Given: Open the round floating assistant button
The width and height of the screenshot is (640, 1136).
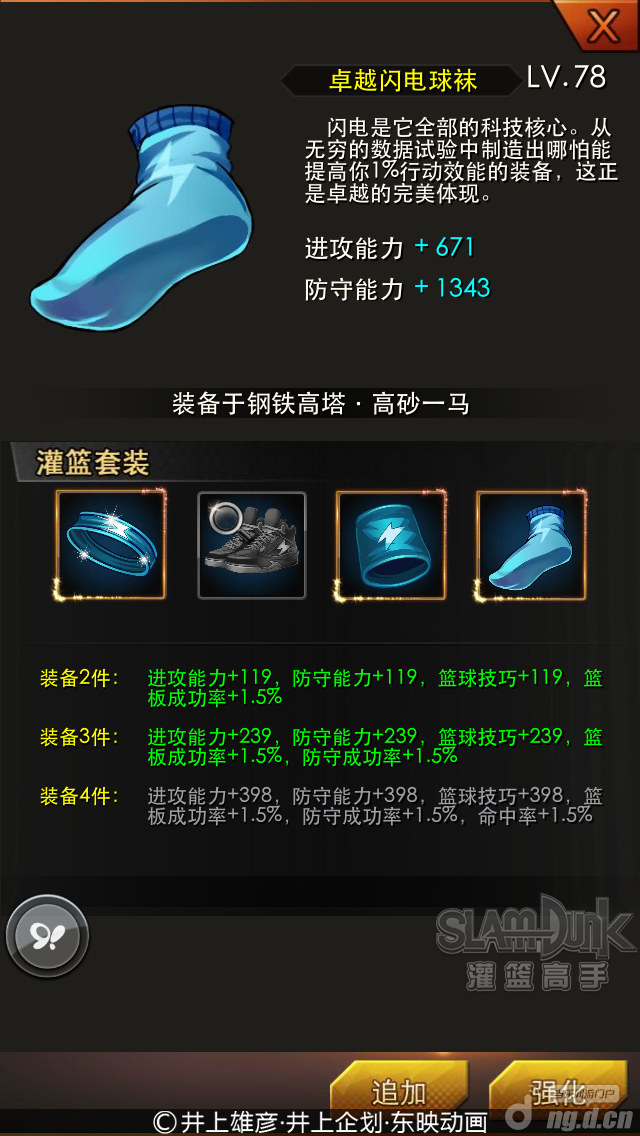Looking at the screenshot, I should (x=47, y=937).
